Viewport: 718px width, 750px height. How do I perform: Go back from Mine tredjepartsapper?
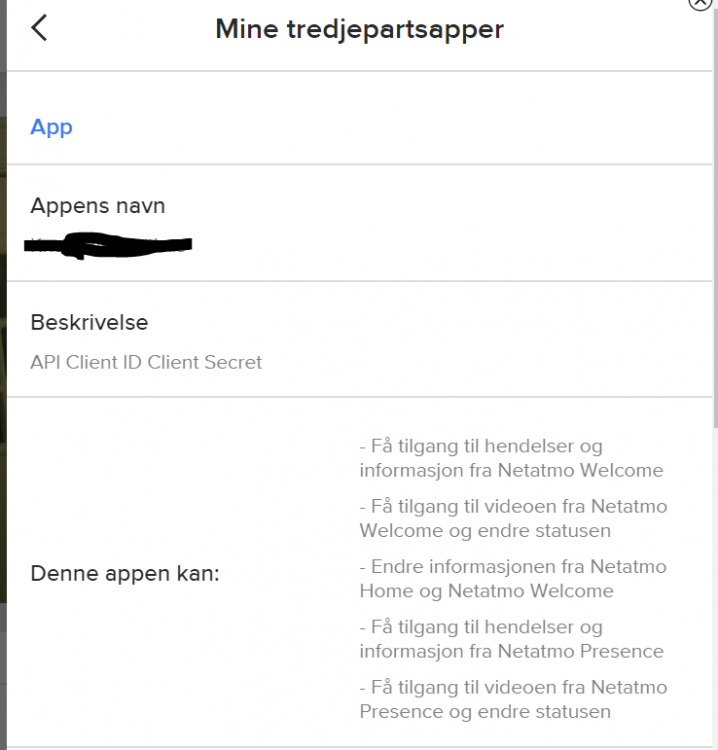coord(39,28)
